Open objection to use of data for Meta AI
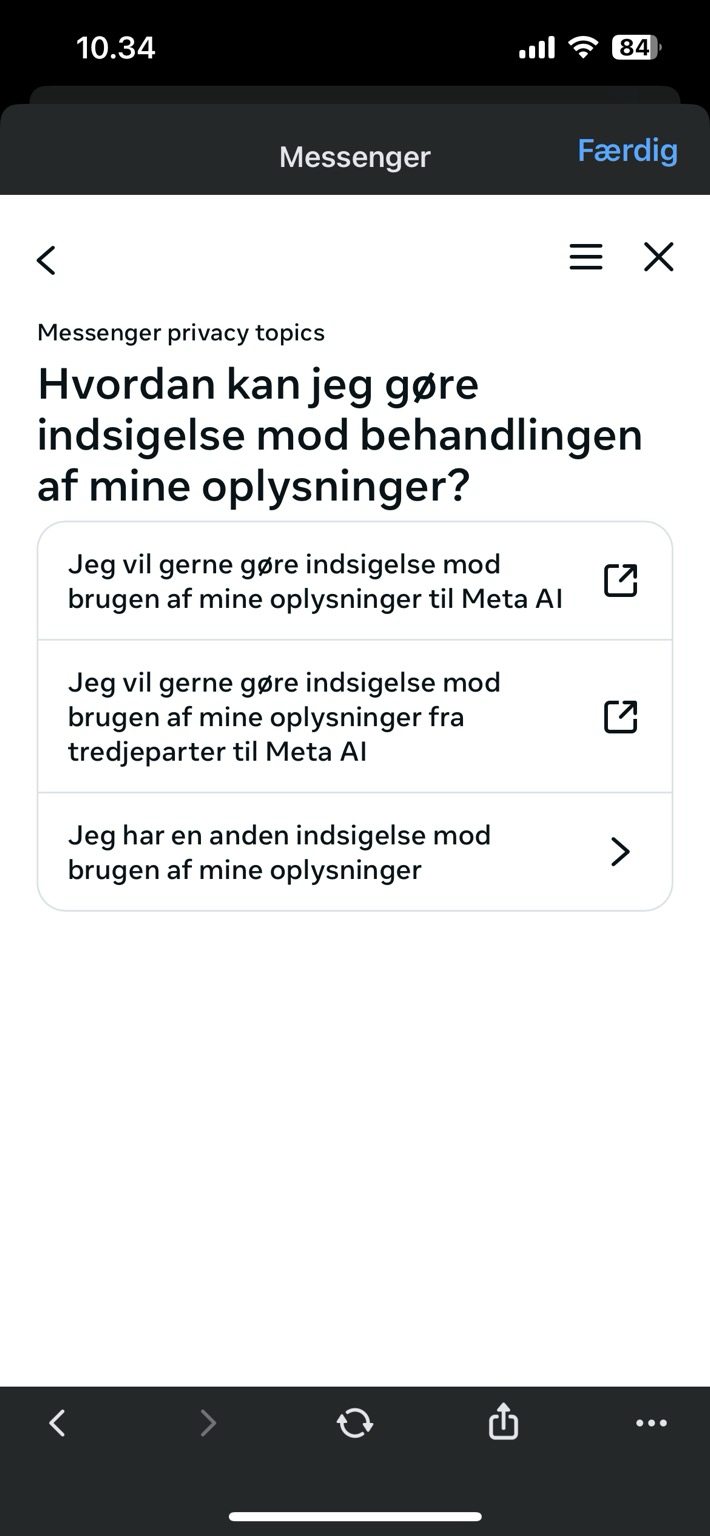This screenshot has width=710, height=1536. [x=355, y=581]
